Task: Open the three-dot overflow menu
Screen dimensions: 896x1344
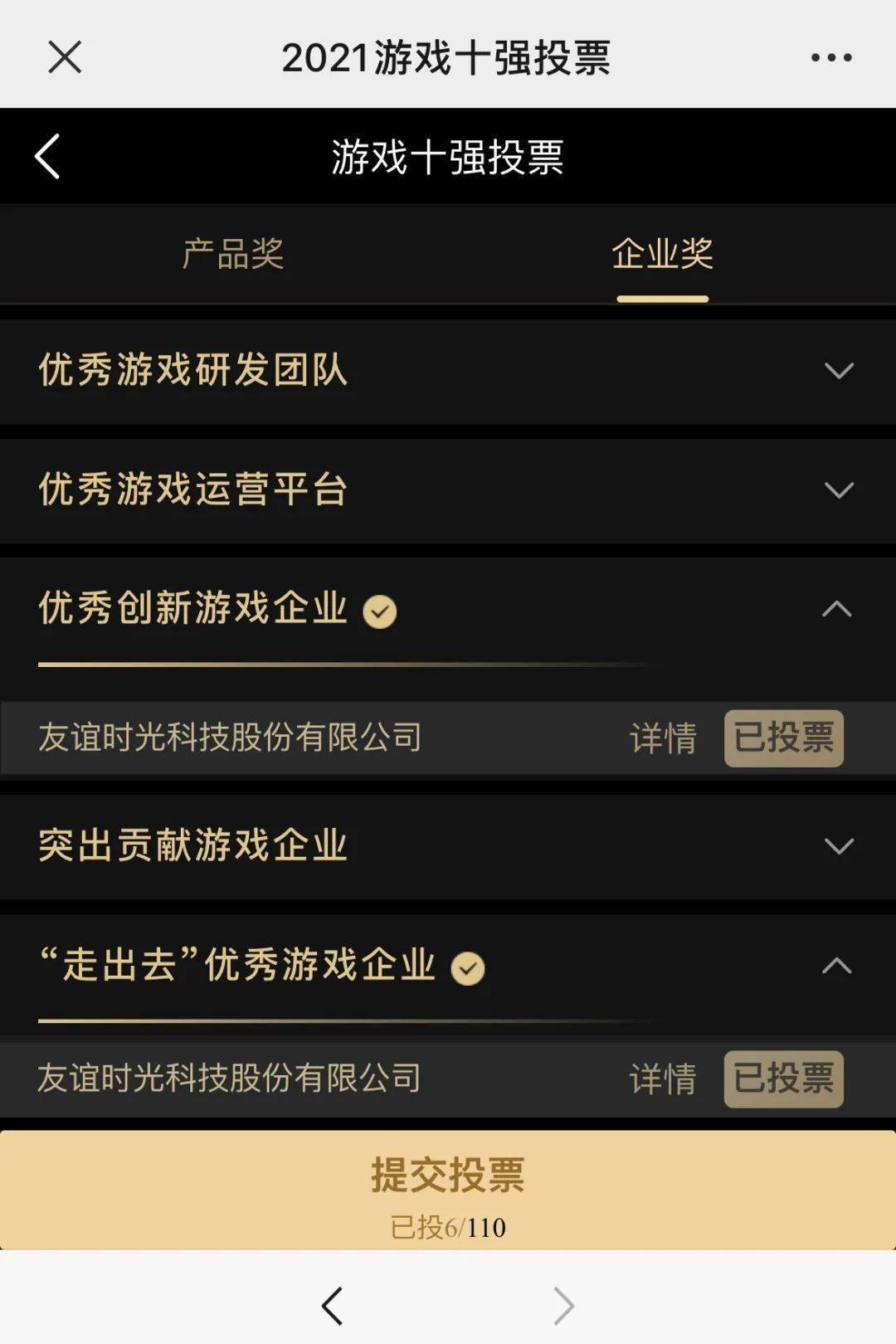Action: click(x=830, y=57)
